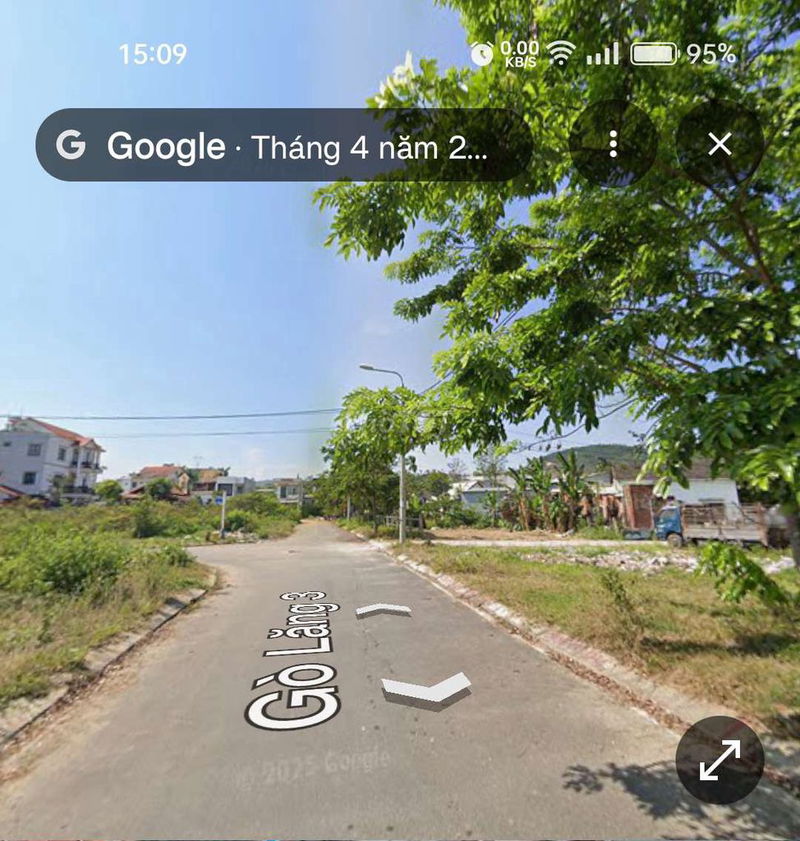Close the Street View
The height and width of the screenshot is (841, 800).
pyautogui.click(x=720, y=145)
